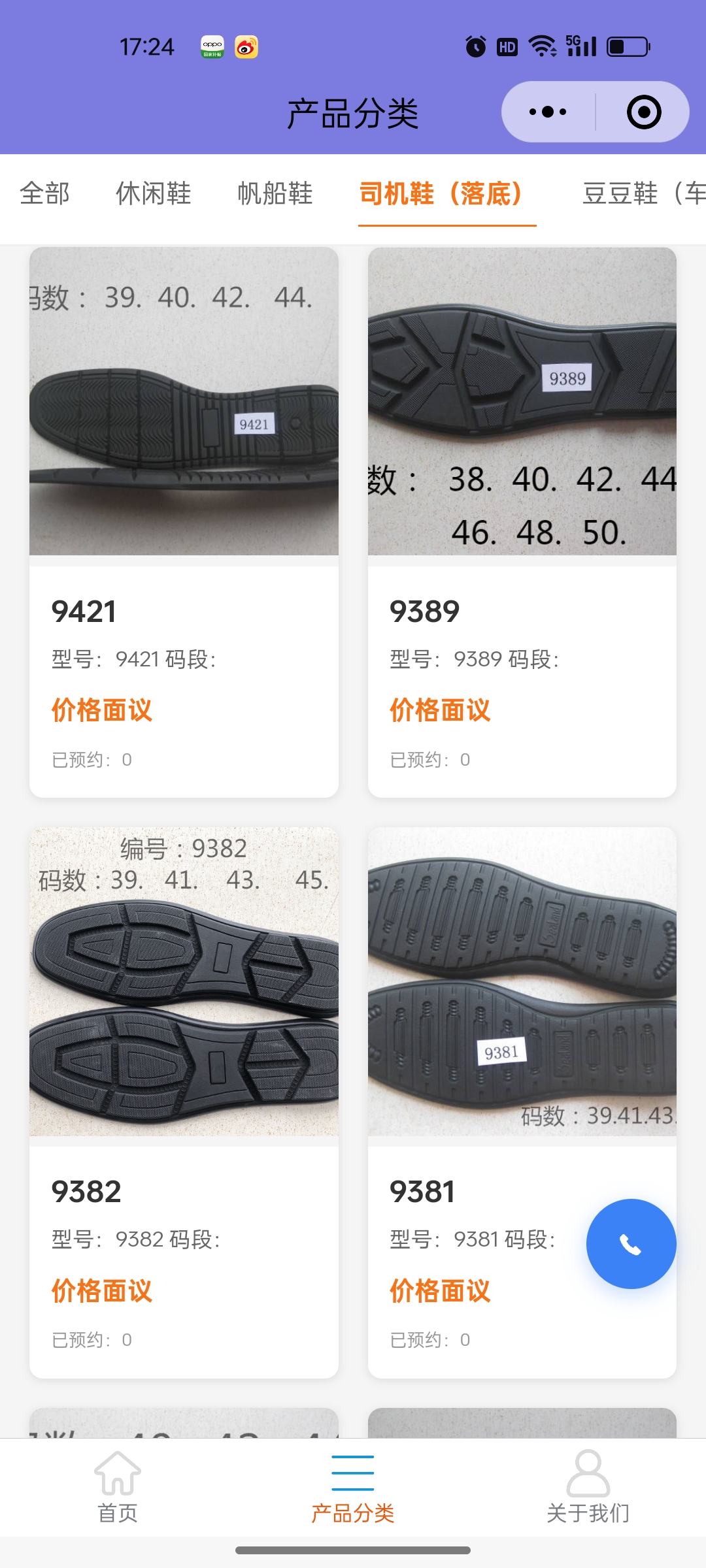This screenshot has width=706, height=1568.
Task: Switch to the 全部 category tab
Action: pos(44,193)
